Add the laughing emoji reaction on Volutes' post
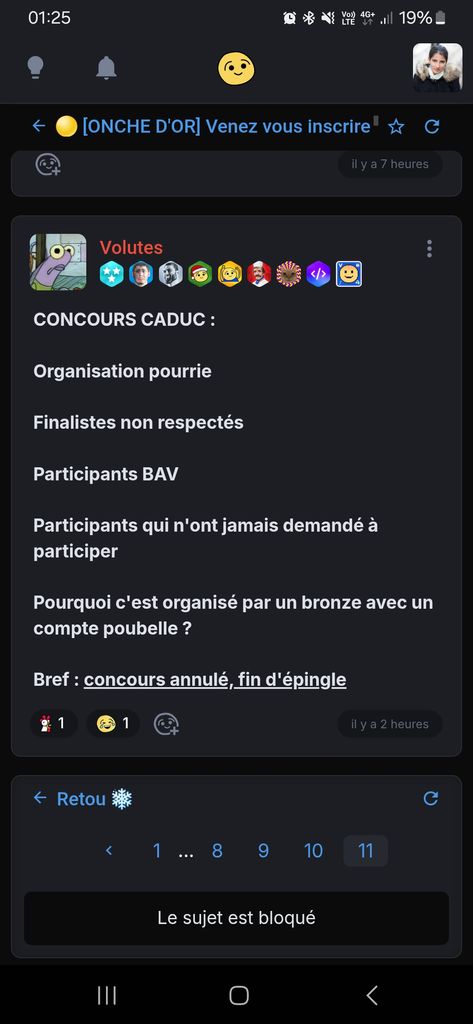The width and height of the screenshot is (473, 1024). (x=113, y=724)
